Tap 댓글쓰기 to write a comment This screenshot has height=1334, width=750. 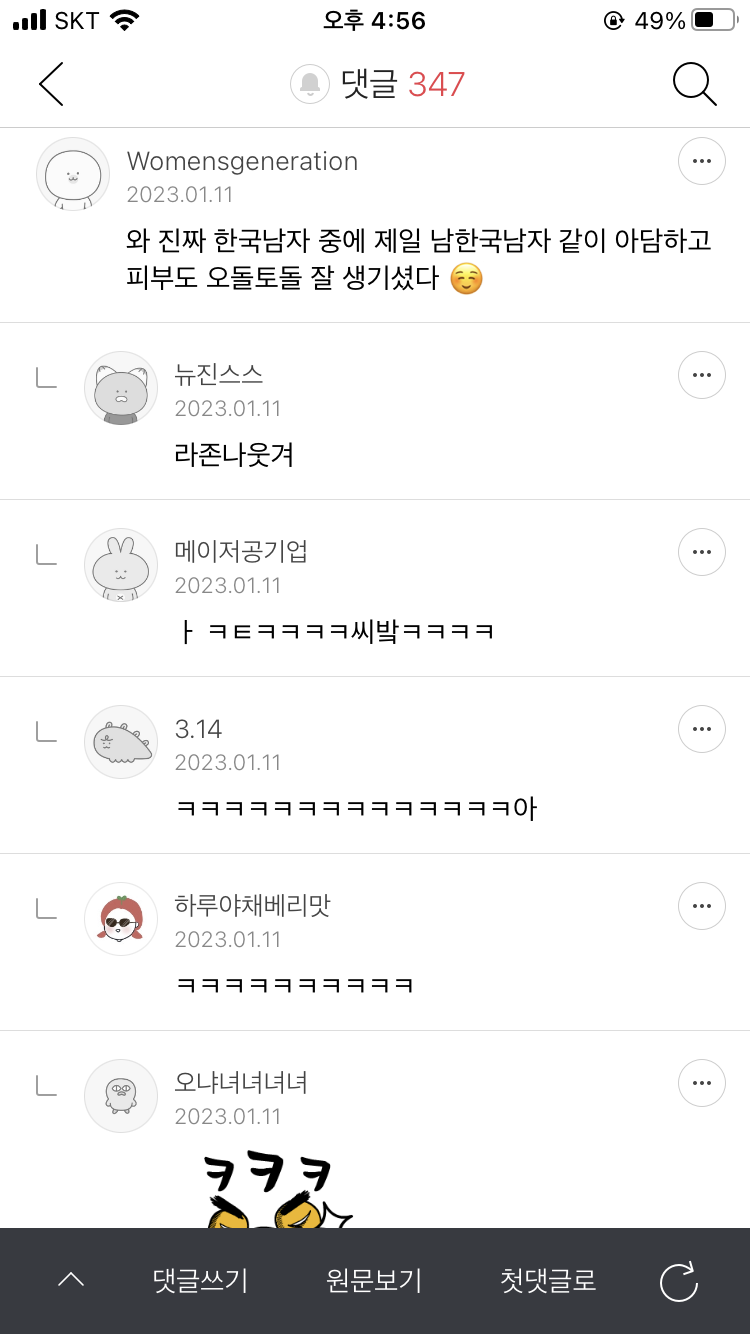click(x=199, y=1280)
